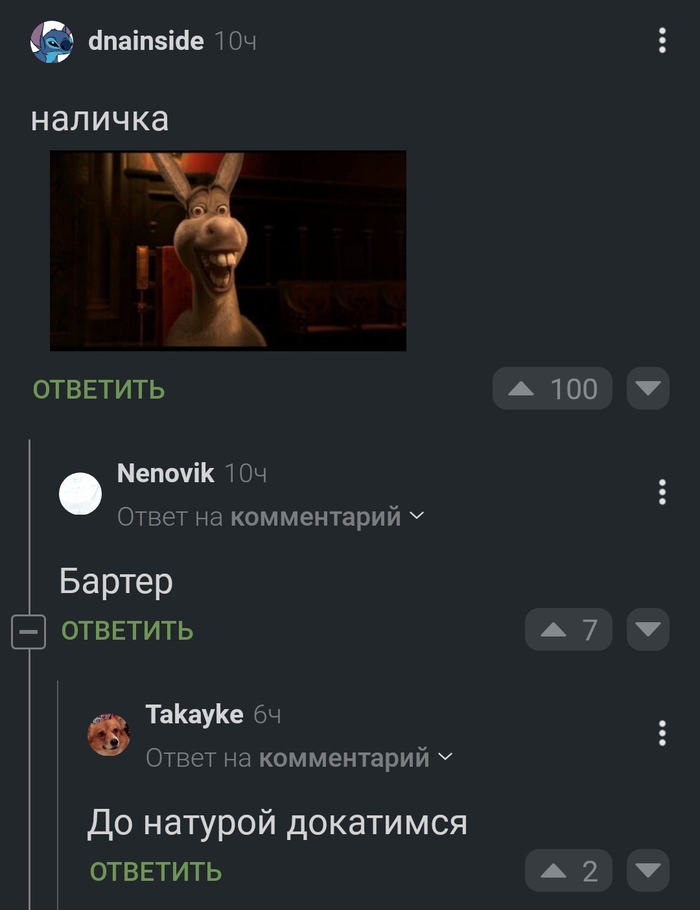Open overflow menu on dnainside's comment
This screenshot has width=700, height=910.
[662, 41]
